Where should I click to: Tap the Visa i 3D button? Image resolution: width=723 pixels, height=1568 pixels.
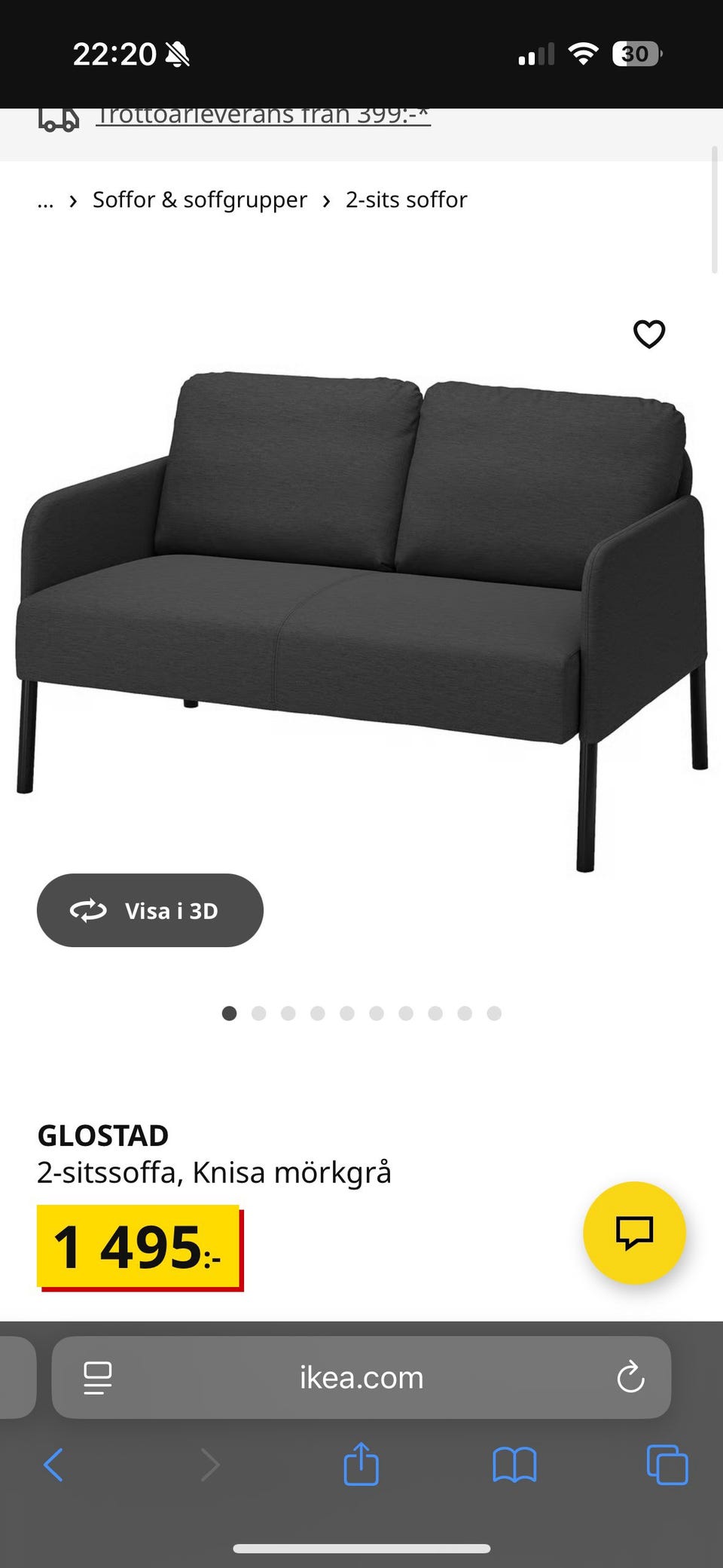pos(150,910)
